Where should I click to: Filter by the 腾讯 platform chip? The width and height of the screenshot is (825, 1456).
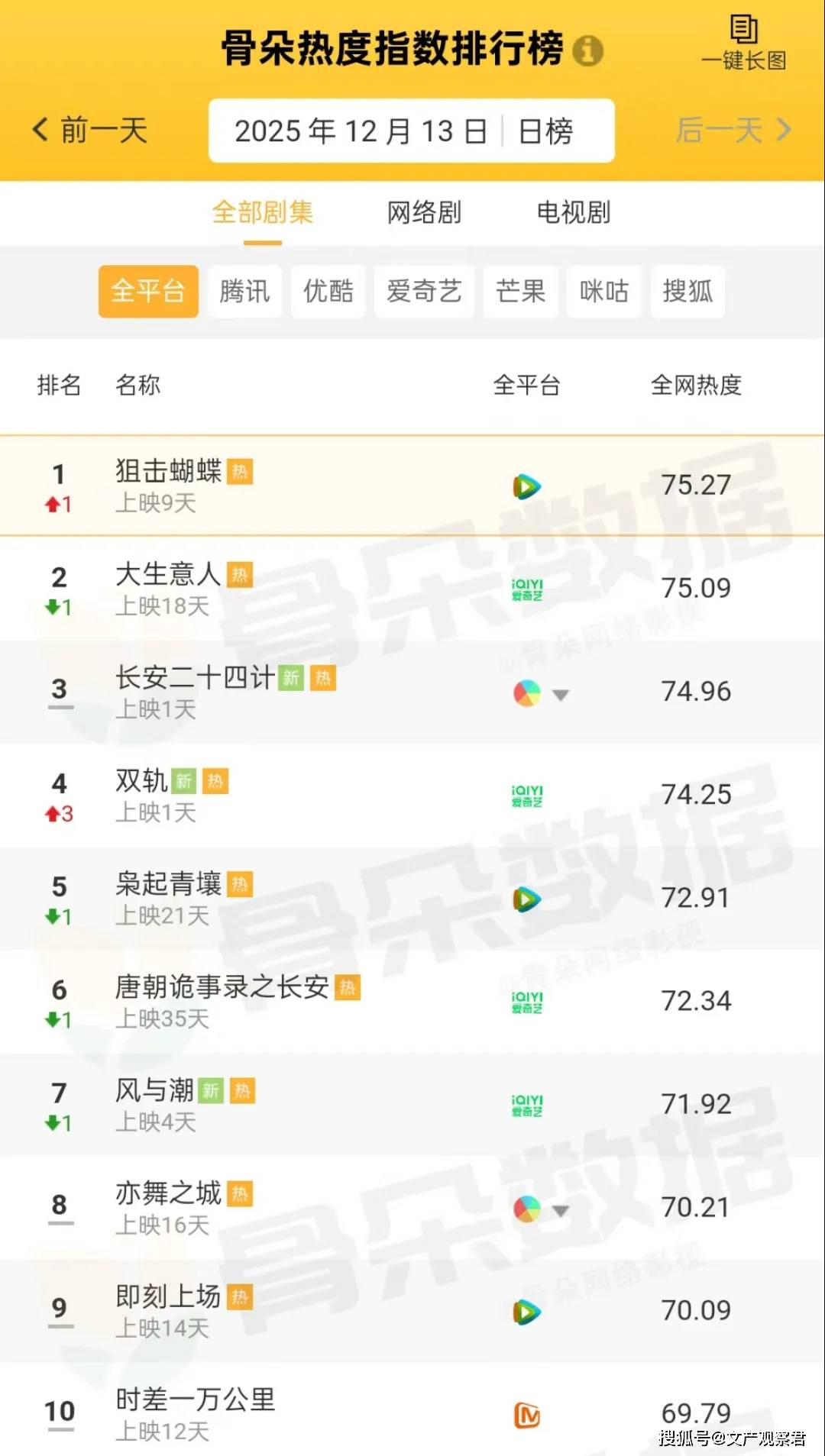(244, 291)
